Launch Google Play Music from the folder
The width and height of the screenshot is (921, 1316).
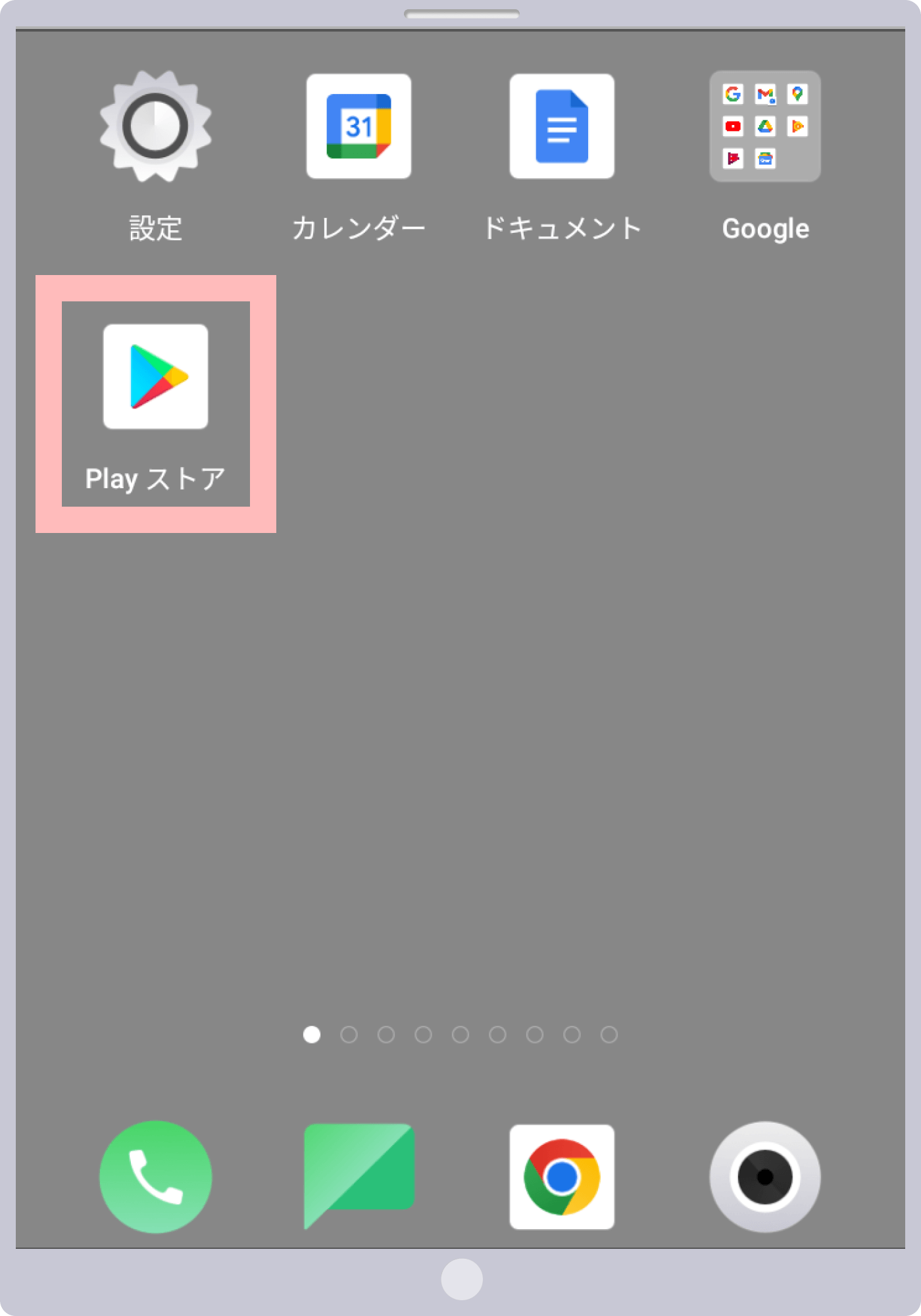(797, 126)
